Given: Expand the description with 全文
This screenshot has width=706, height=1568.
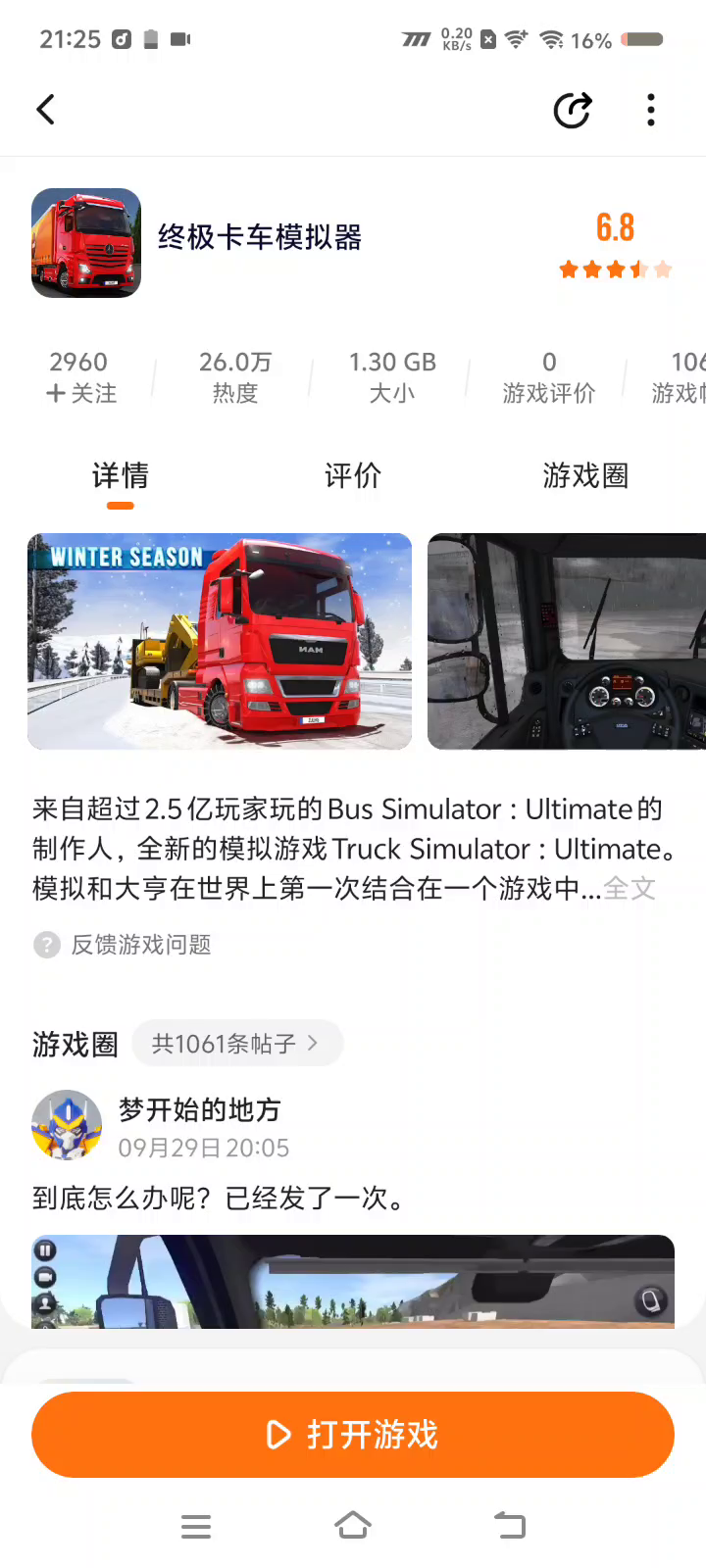Looking at the screenshot, I should [630, 889].
